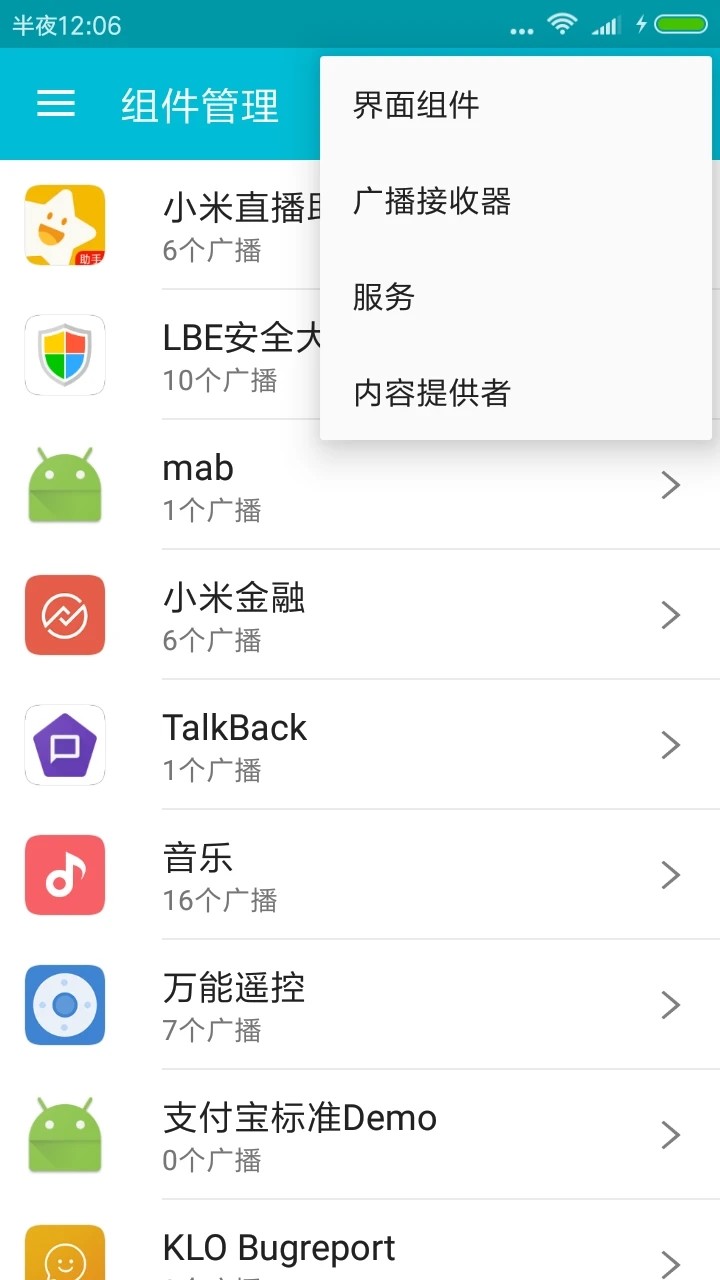
Task: Click the LBE安全大师 shield icon
Action: (64, 355)
